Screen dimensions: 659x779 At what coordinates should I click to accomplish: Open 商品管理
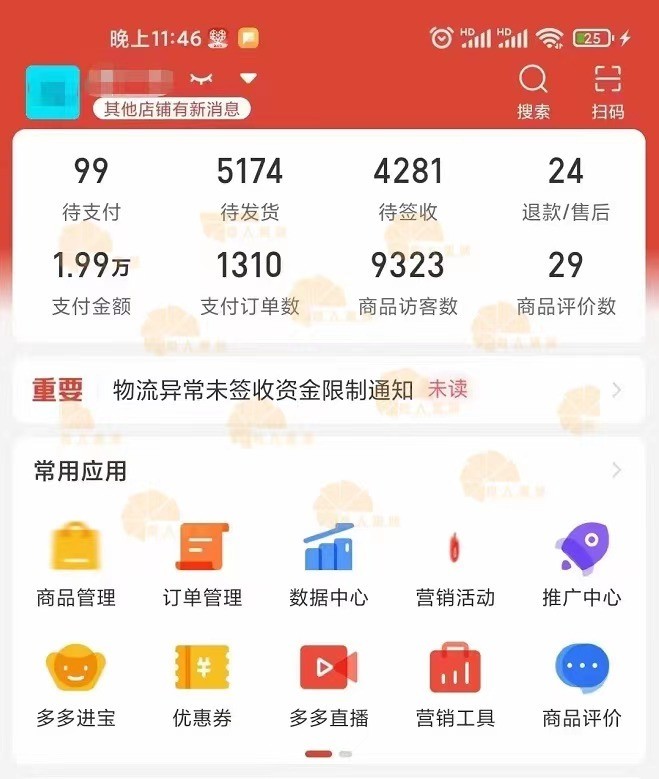tap(76, 565)
